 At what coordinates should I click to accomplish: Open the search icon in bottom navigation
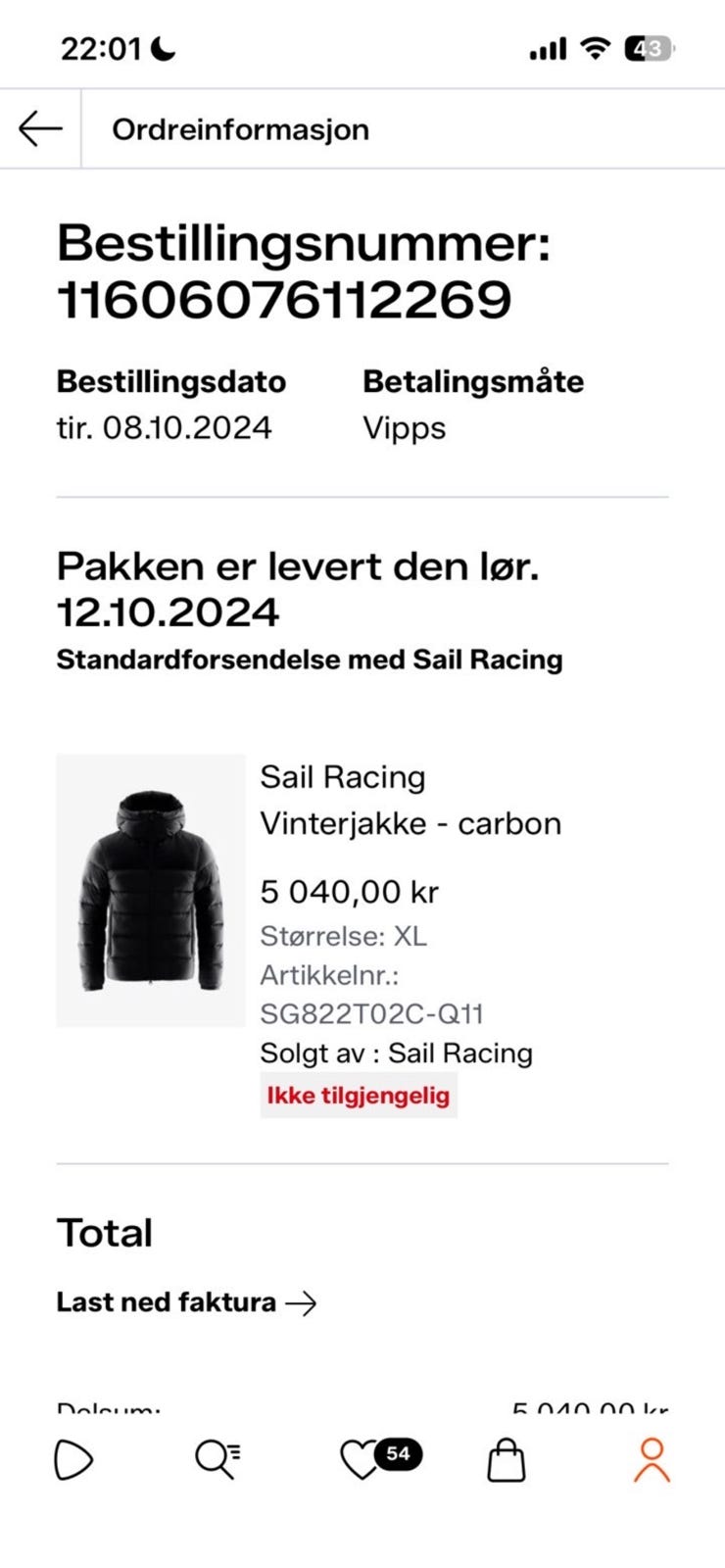click(217, 1460)
